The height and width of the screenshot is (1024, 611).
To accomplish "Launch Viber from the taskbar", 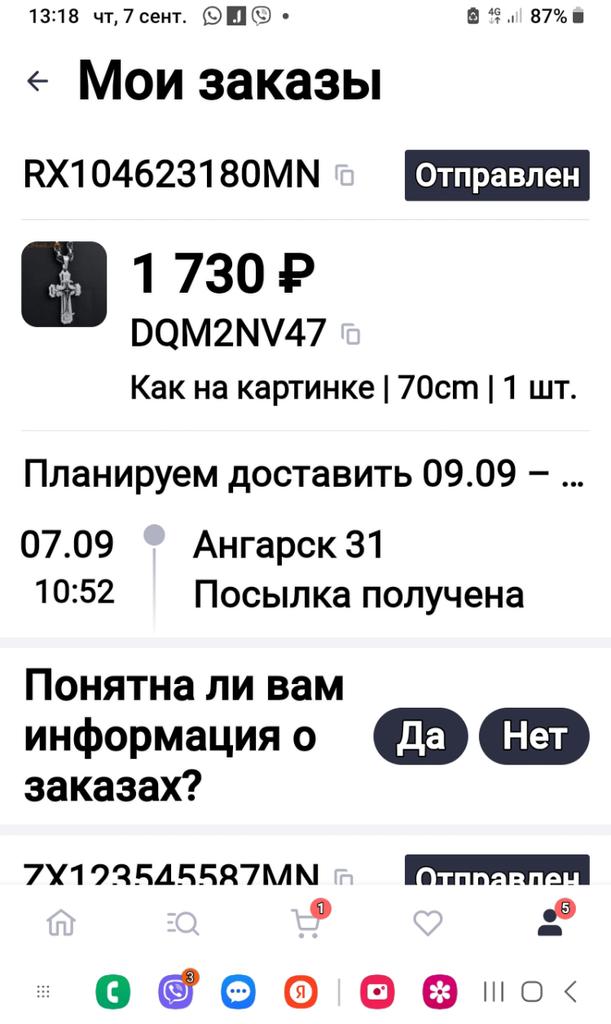I will [x=176, y=992].
